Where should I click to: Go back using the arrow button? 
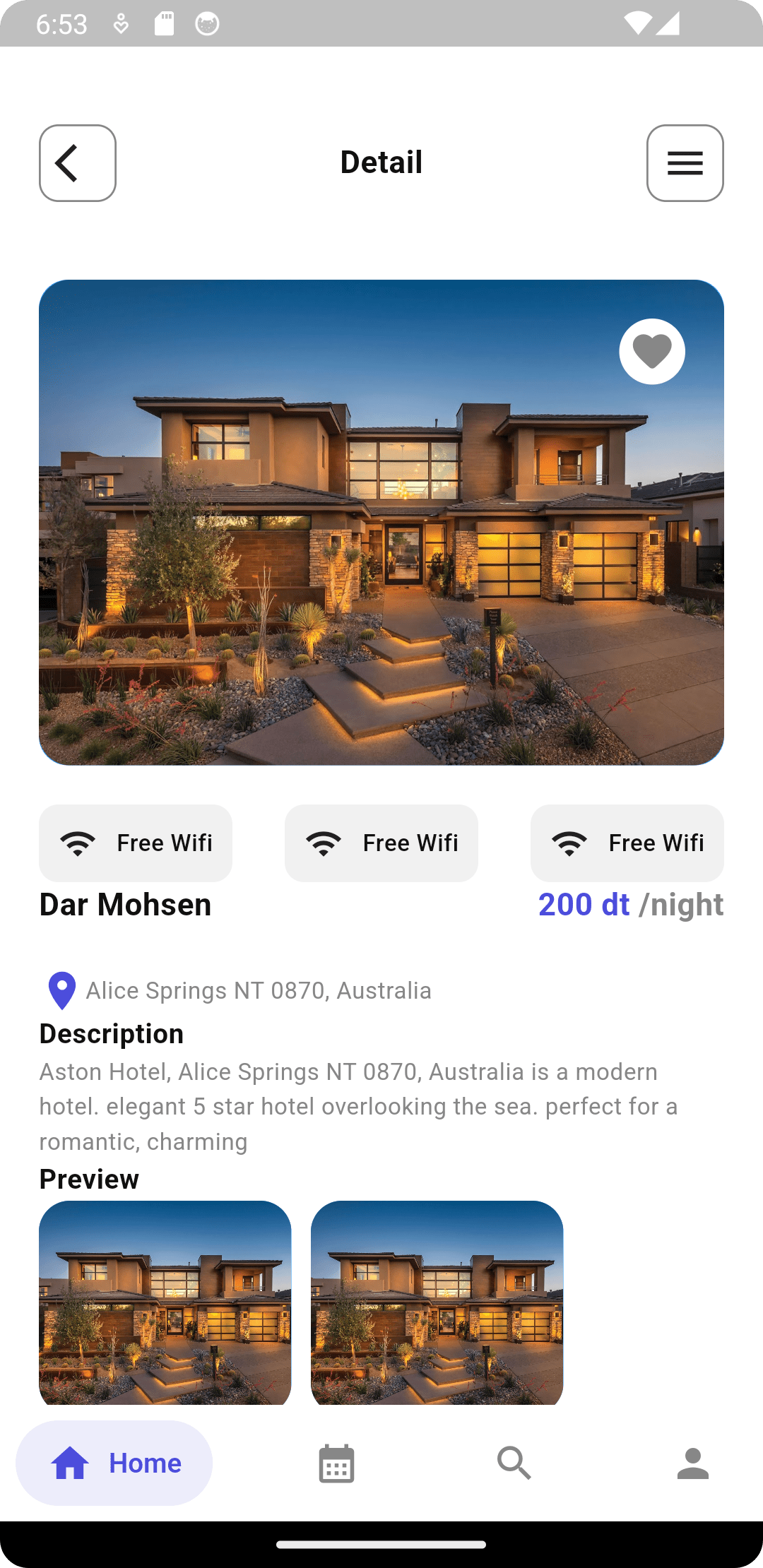tap(78, 163)
